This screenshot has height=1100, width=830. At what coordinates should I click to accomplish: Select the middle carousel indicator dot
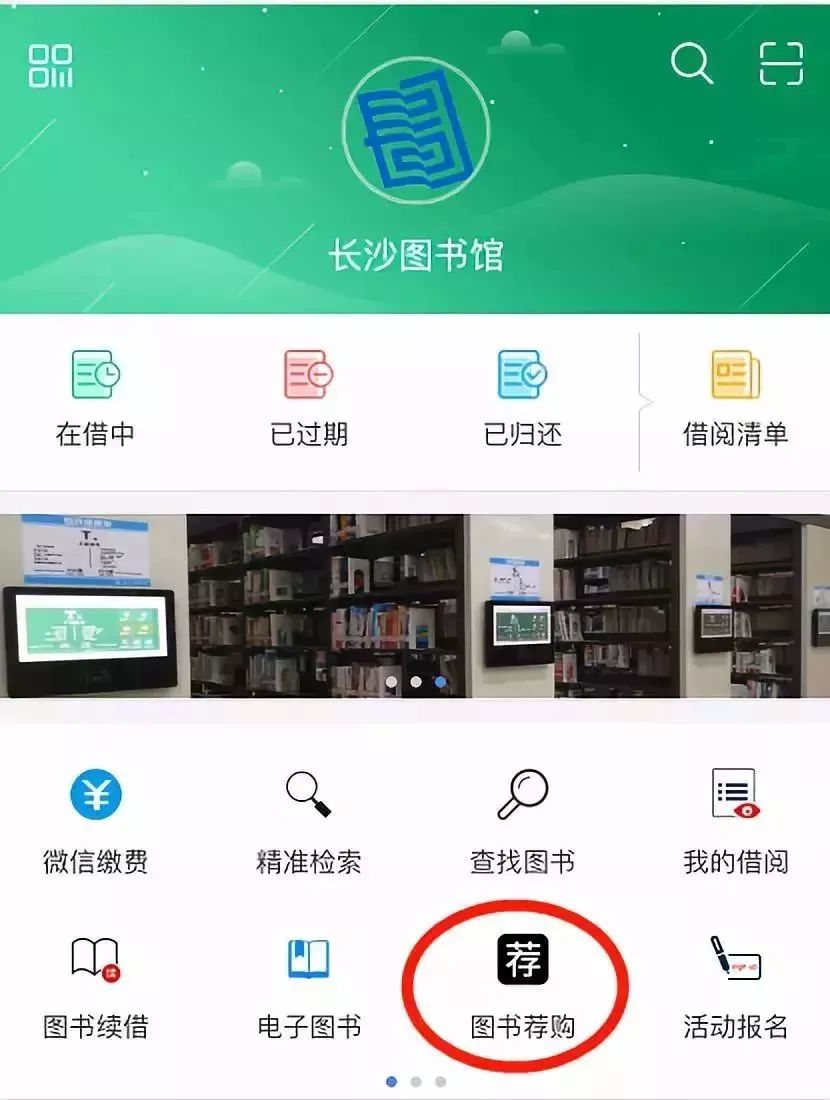pos(416,680)
